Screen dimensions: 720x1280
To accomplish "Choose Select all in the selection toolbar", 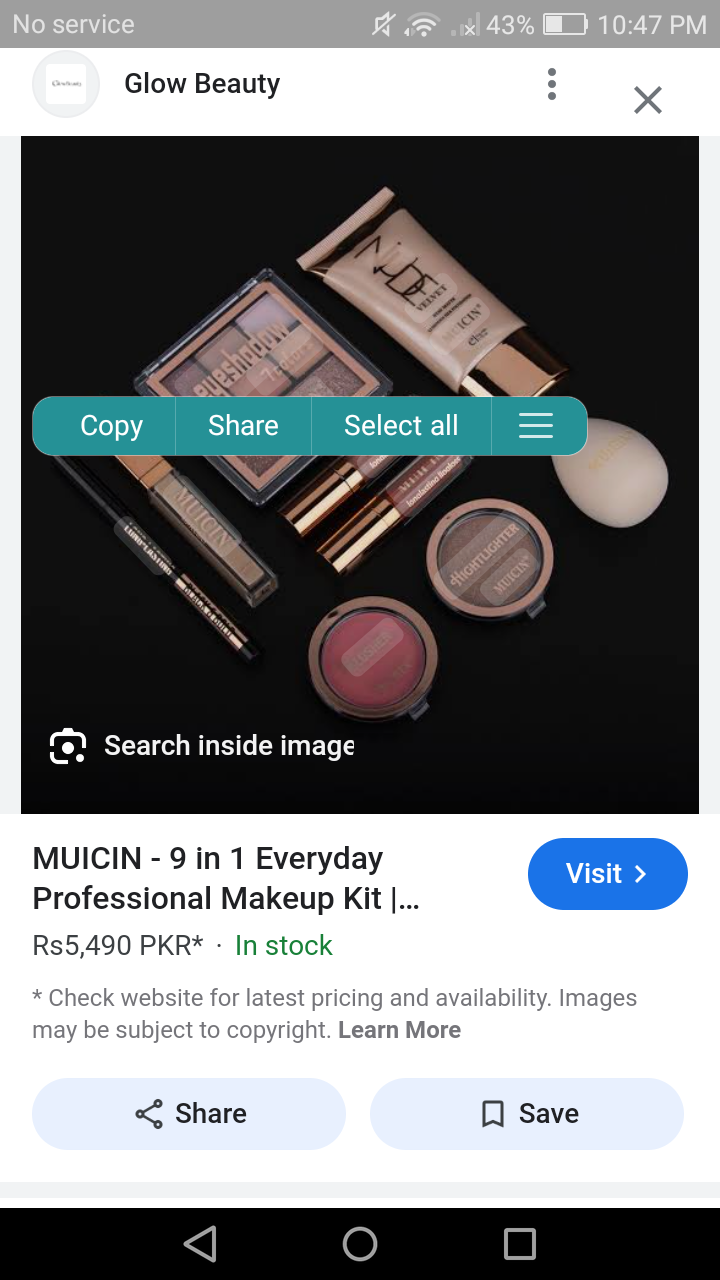I will coord(401,426).
